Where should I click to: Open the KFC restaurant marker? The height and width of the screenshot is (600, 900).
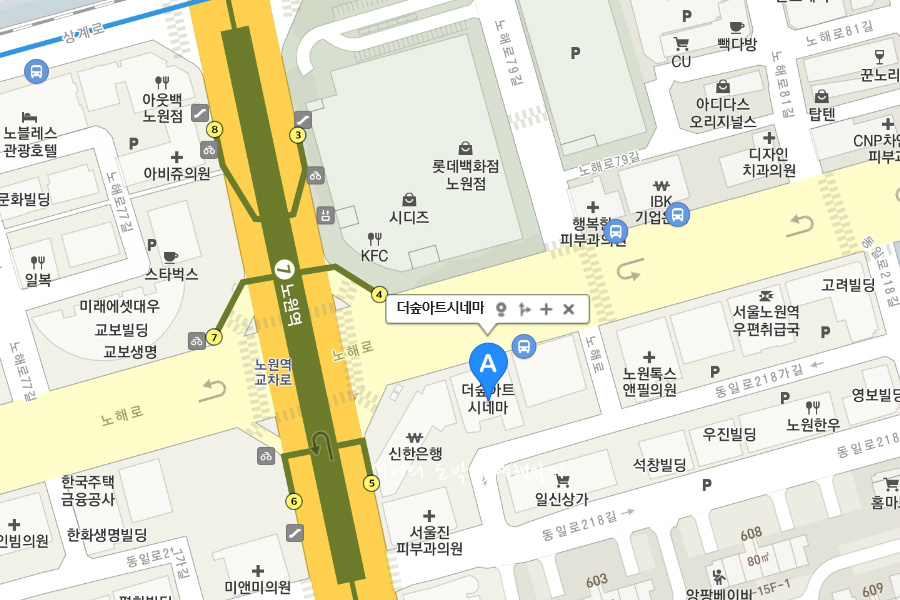[375, 239]
